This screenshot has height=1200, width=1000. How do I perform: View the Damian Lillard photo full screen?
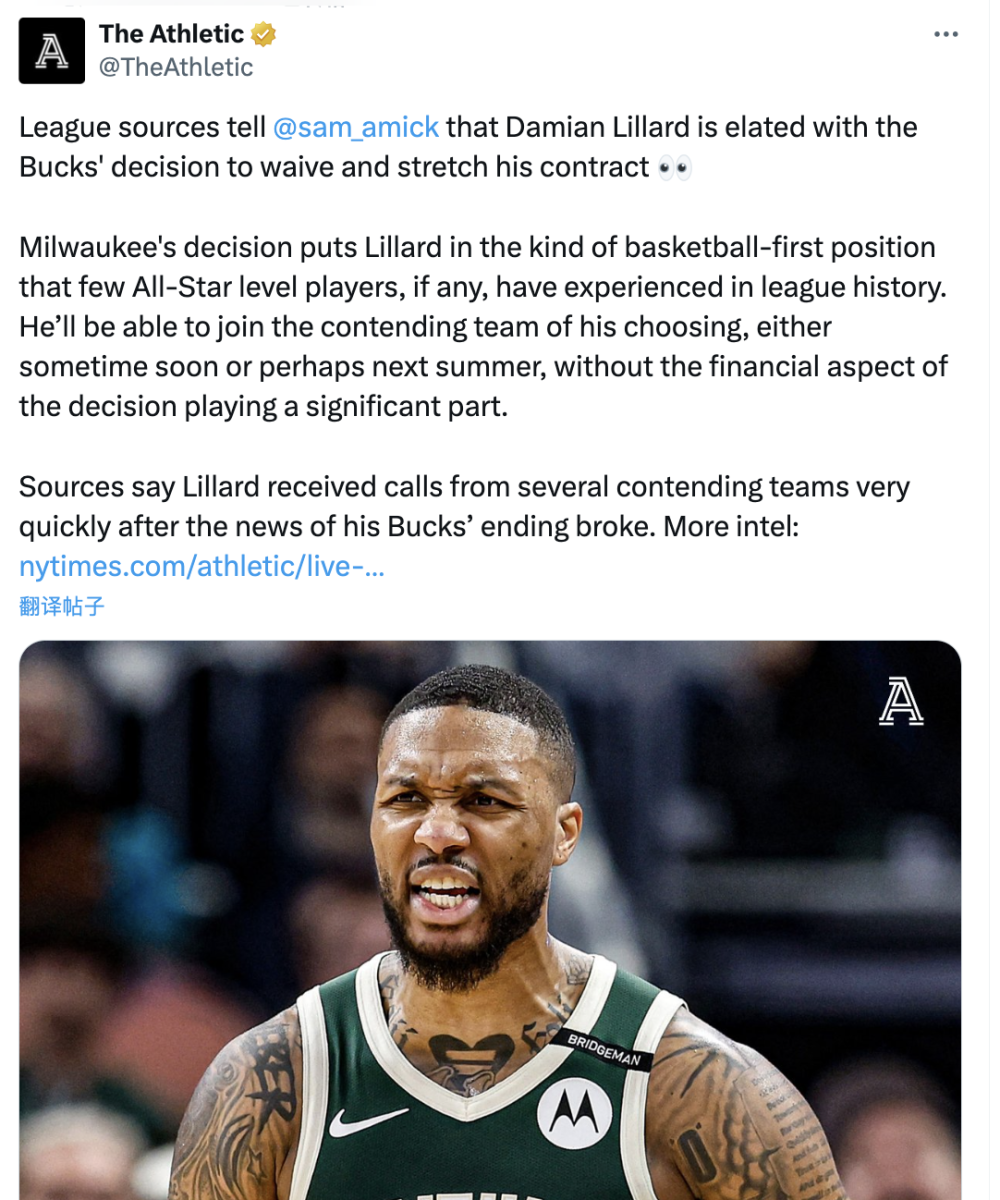click(x=490, y=920)
